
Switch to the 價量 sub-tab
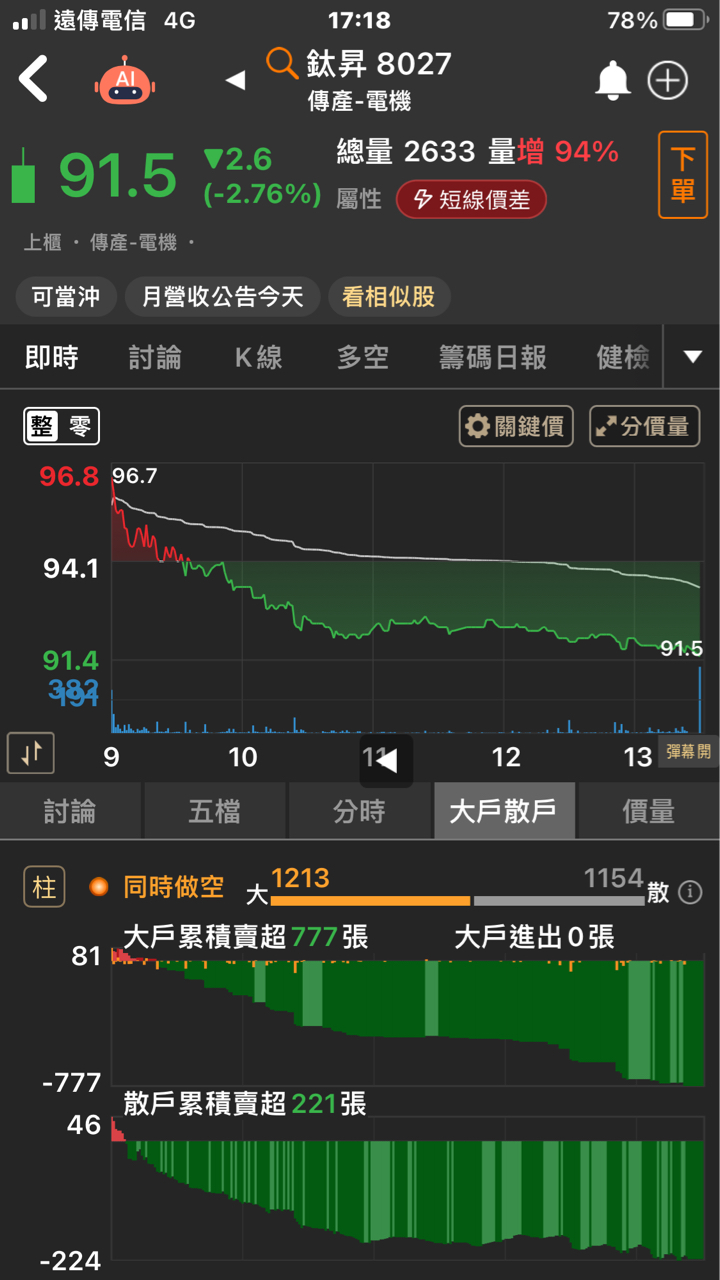(x=648, y=811)
